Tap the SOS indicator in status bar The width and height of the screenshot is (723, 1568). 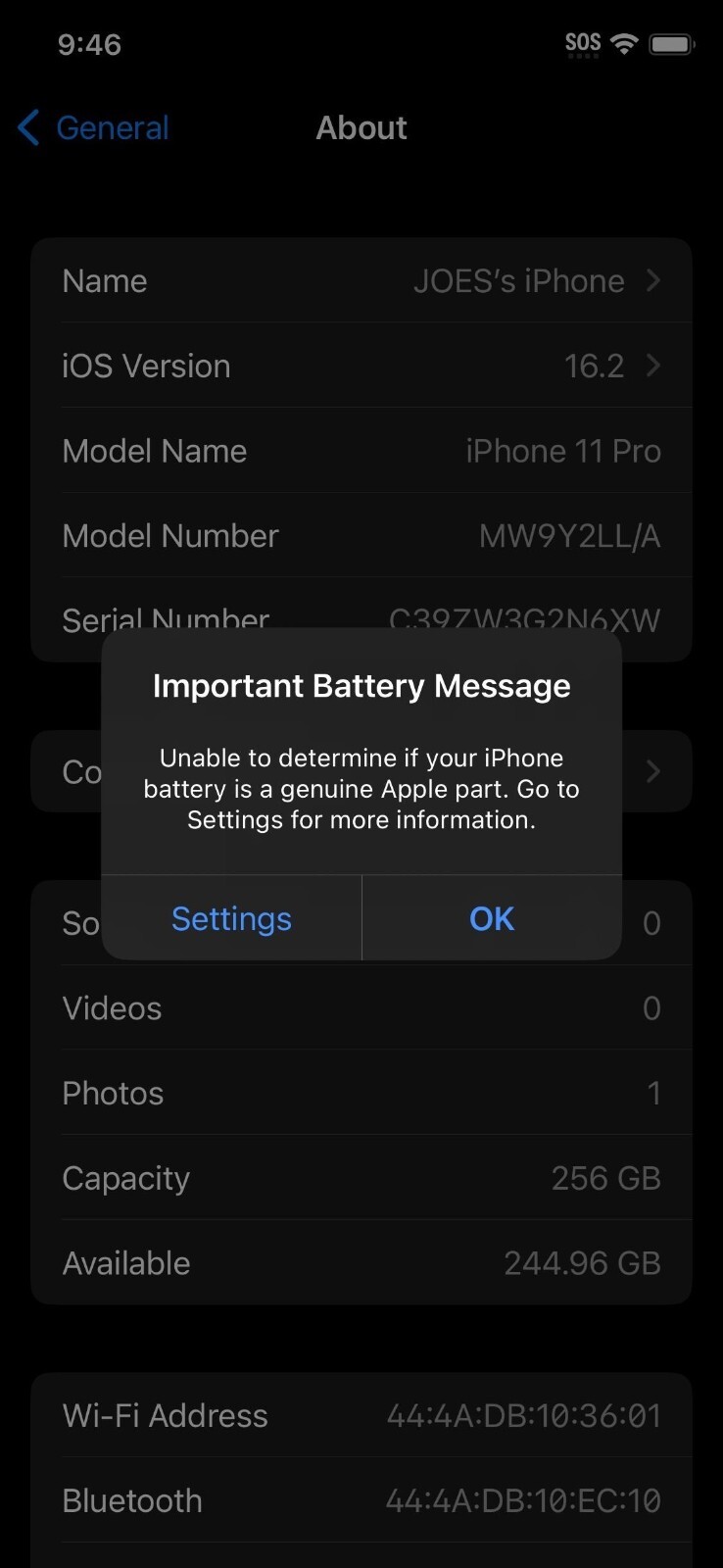580,42
